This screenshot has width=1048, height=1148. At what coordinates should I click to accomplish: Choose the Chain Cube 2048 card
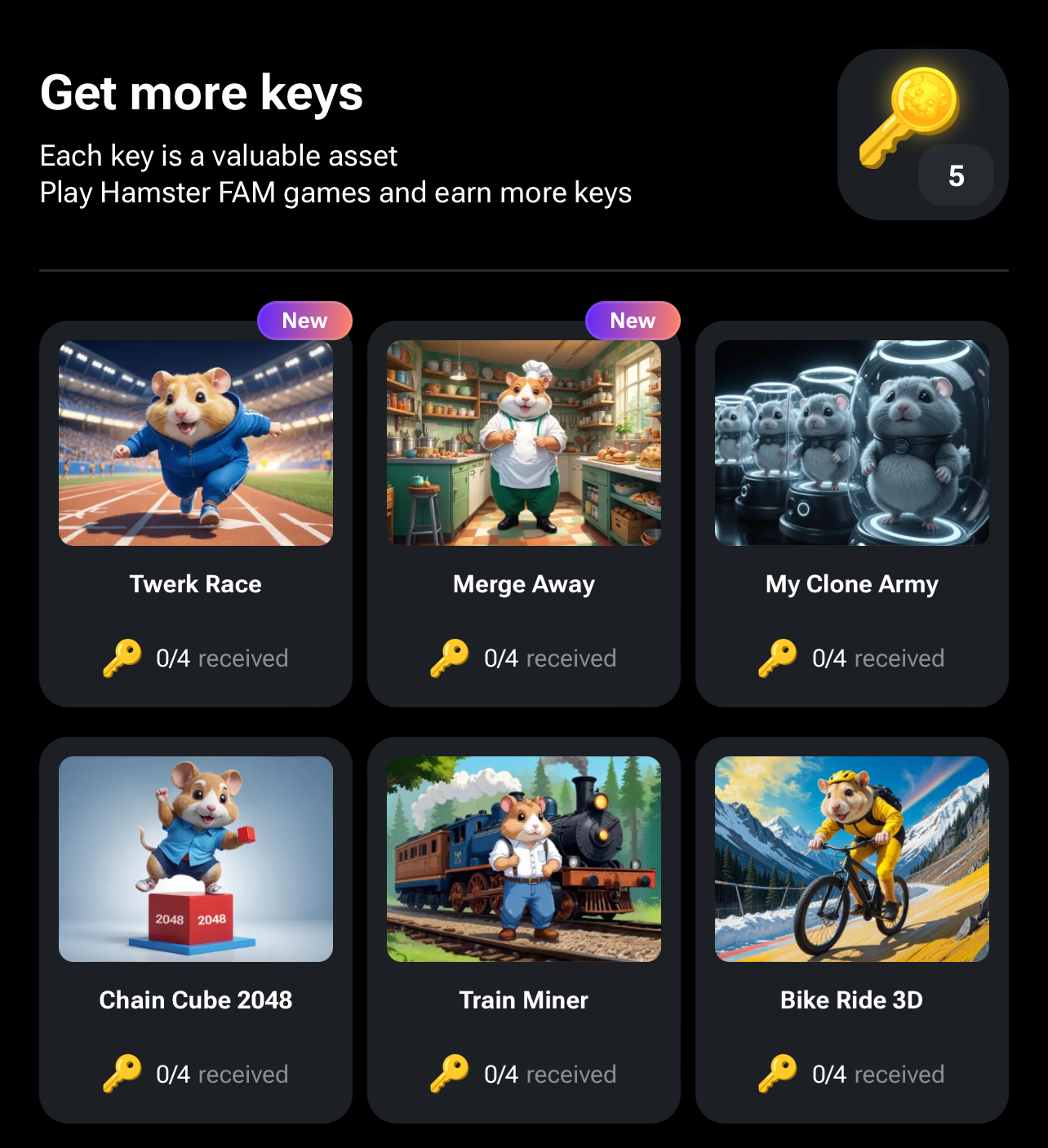pos(196,930)
